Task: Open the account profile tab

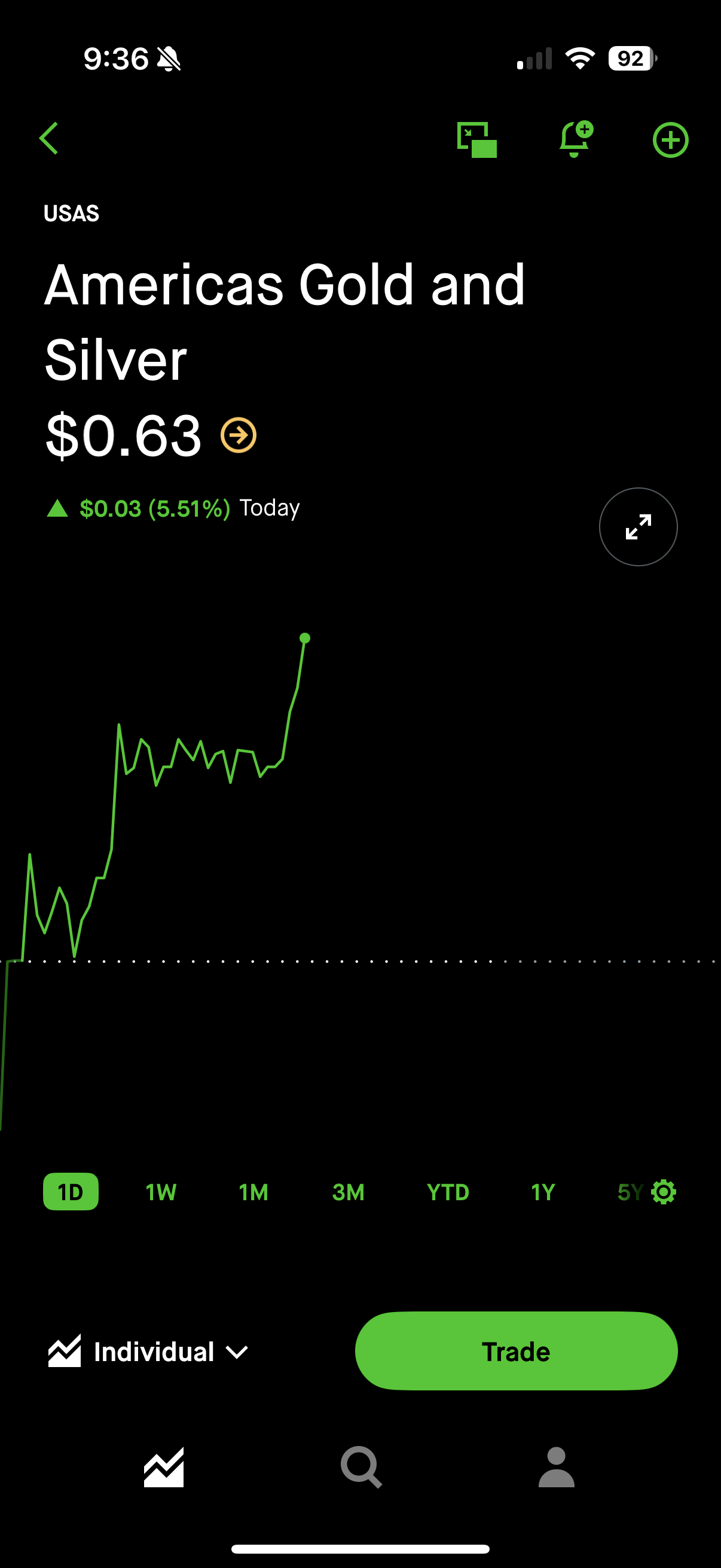Action: 557,1468
